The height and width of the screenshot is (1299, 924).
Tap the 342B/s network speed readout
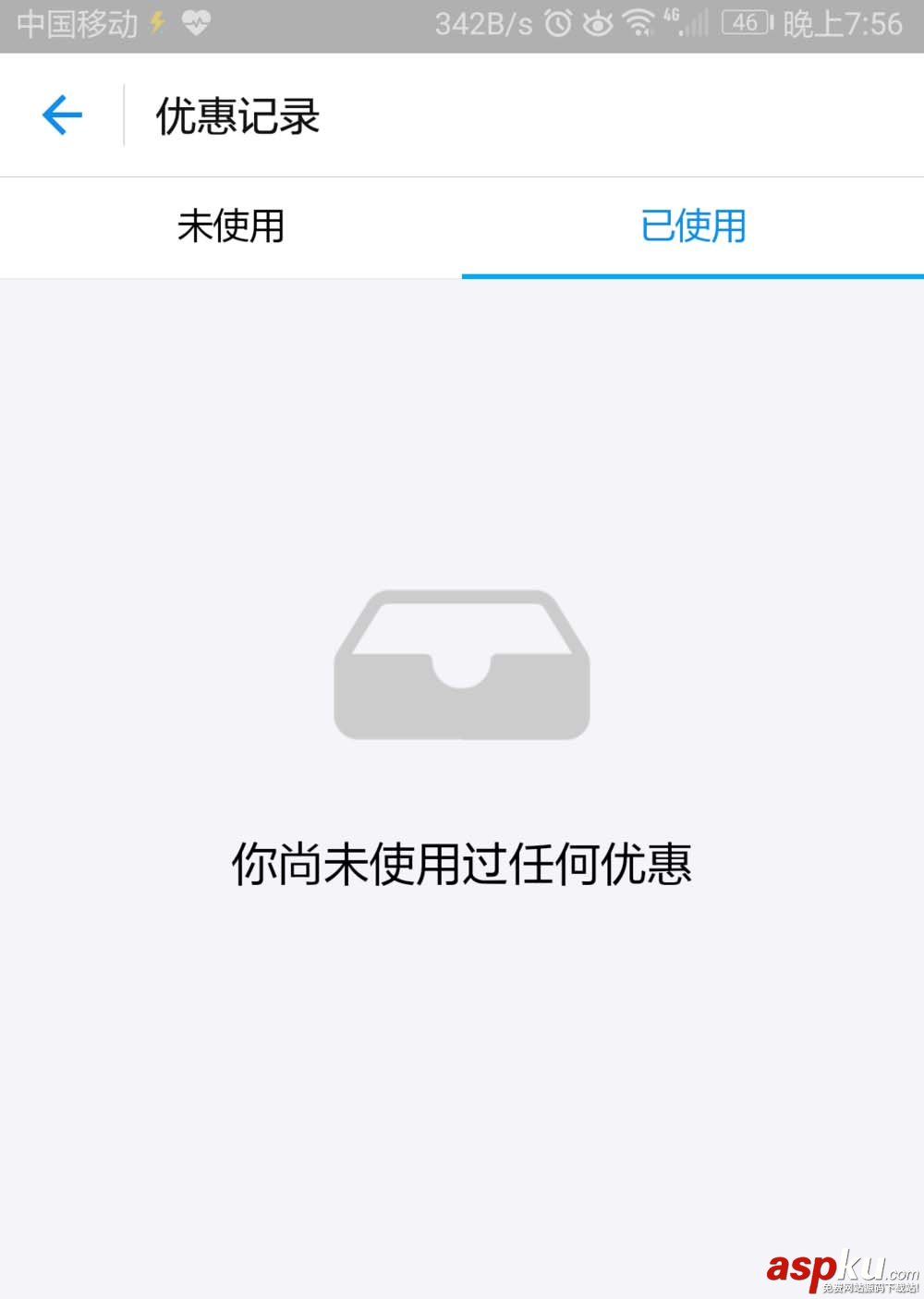click(x=485, y=25)
